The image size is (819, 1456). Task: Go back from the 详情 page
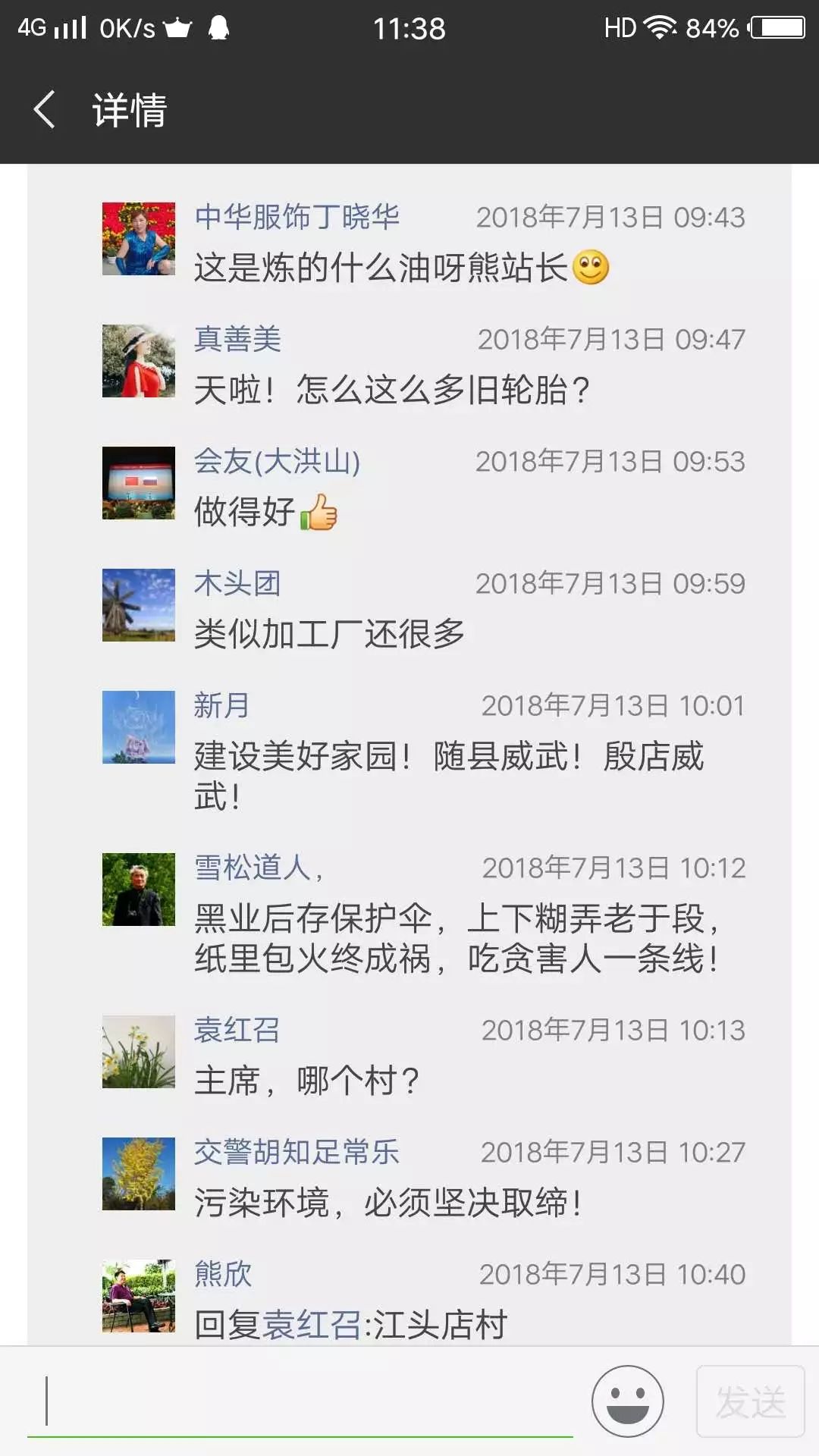pos(45,110)
